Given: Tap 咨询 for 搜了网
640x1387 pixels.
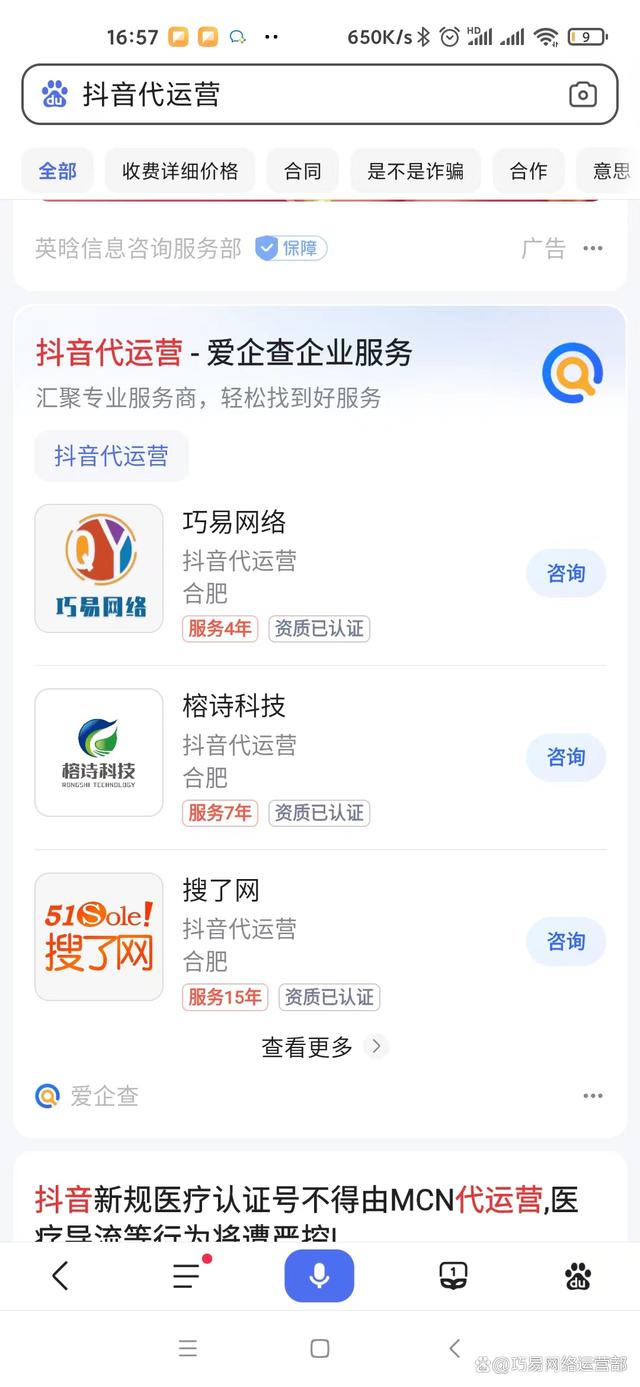Looking at the screenshot, I should pos(566,941).
